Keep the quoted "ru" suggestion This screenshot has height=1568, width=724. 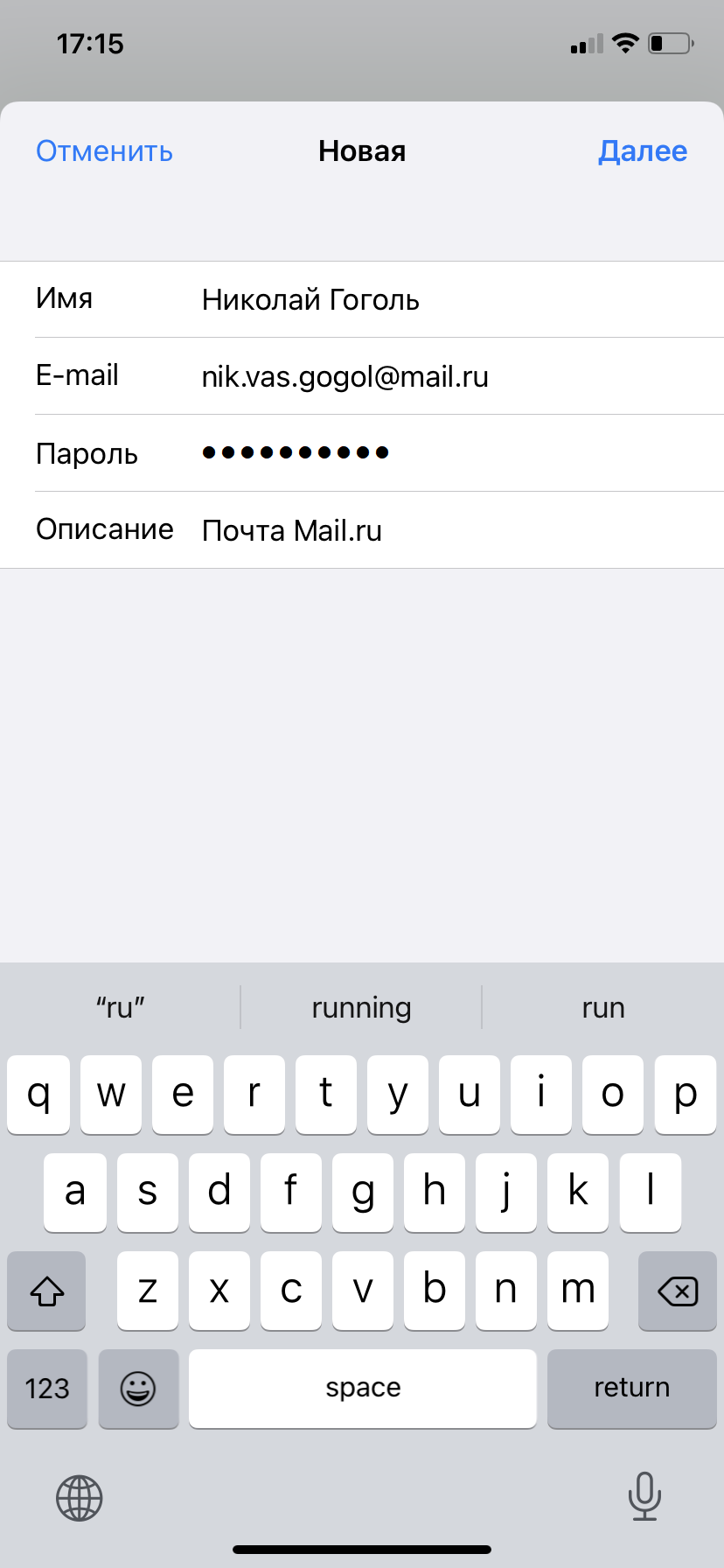(x=120, y=1007)
